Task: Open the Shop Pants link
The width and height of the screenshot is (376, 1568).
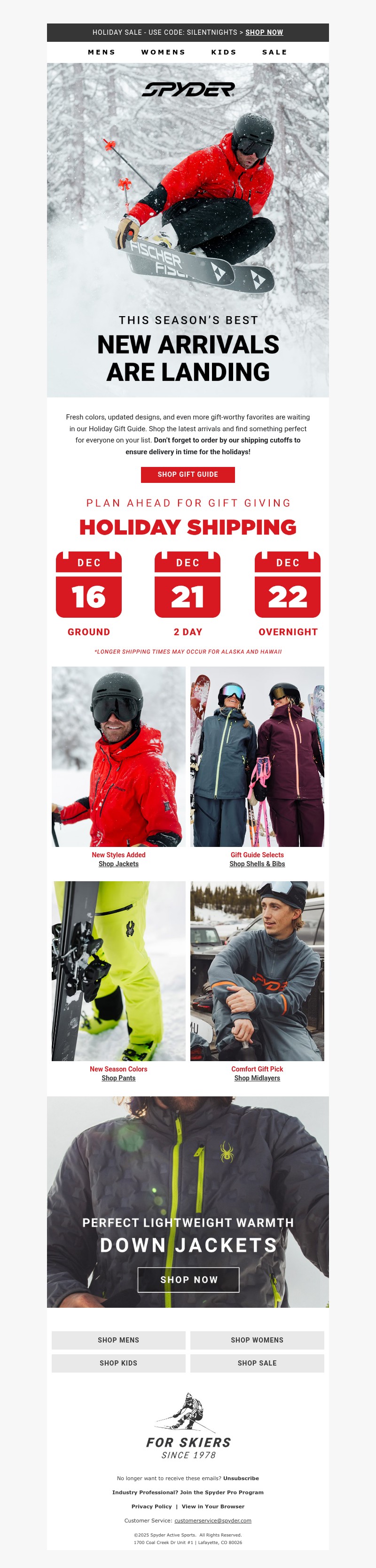Action: click(x=118, y=1078)
